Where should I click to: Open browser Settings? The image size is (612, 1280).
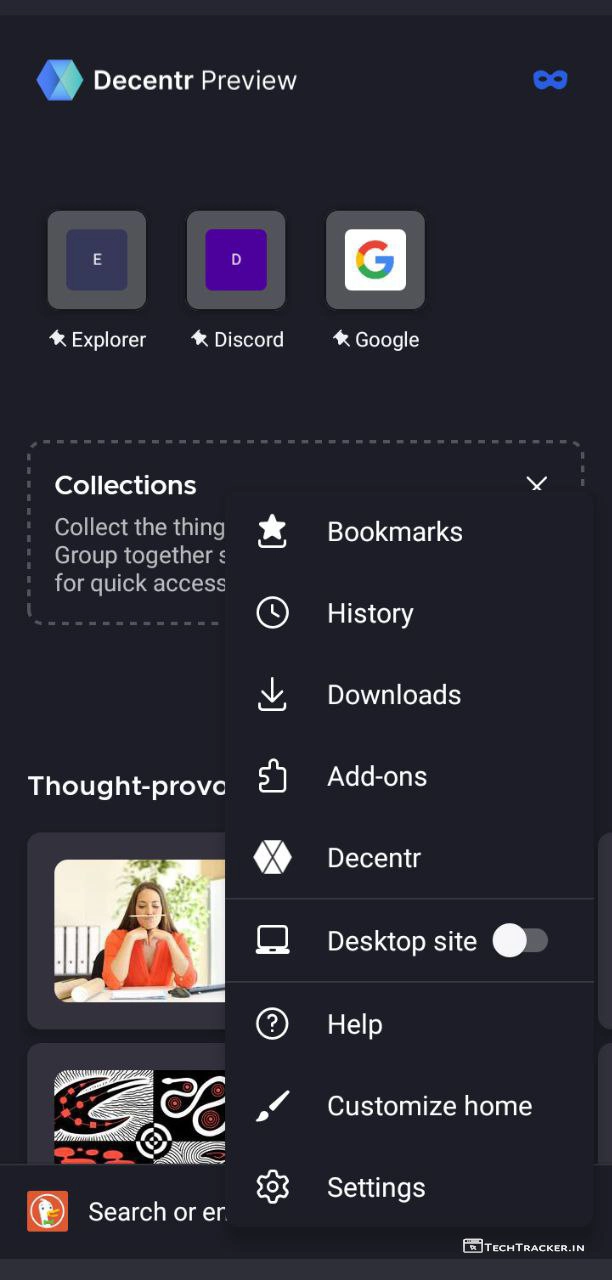[375, 1187]
